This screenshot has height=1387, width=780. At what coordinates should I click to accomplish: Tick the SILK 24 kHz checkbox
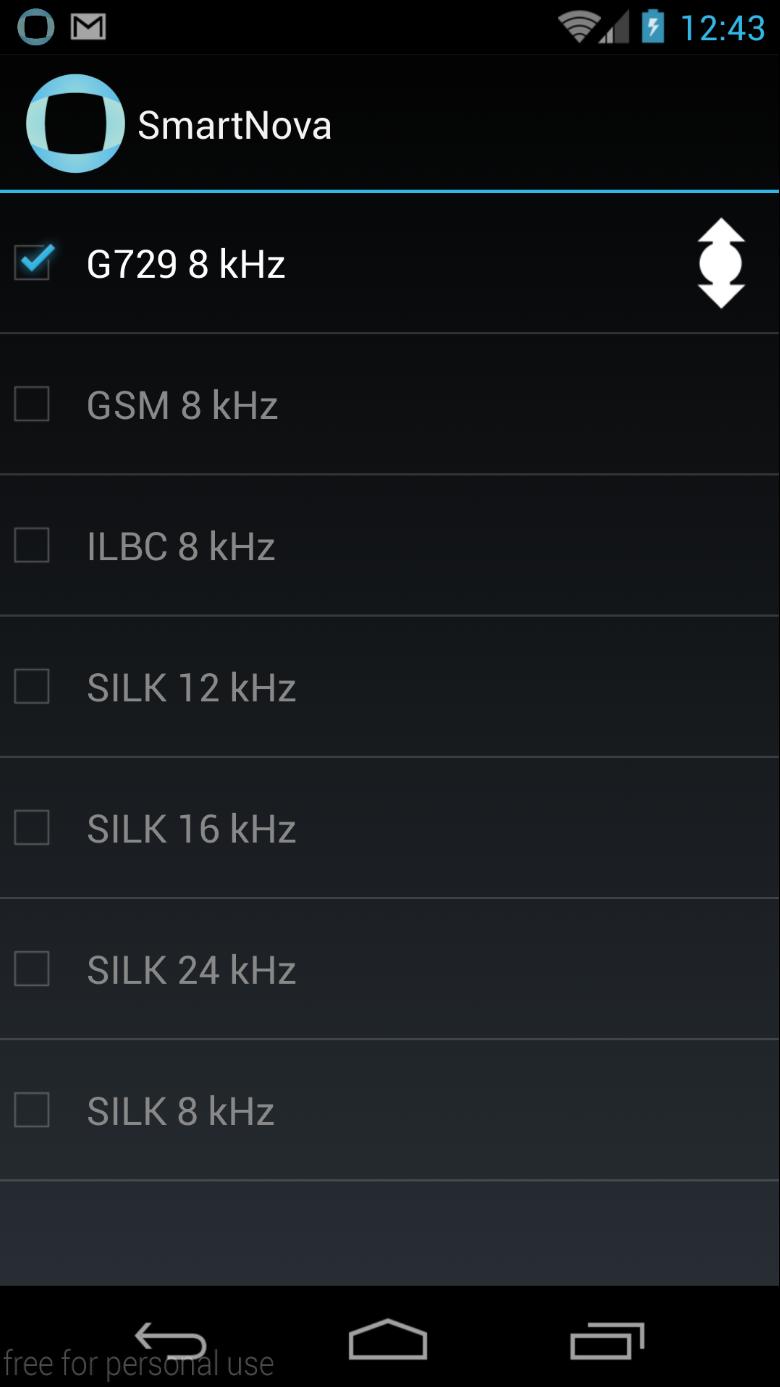(32, 968)
